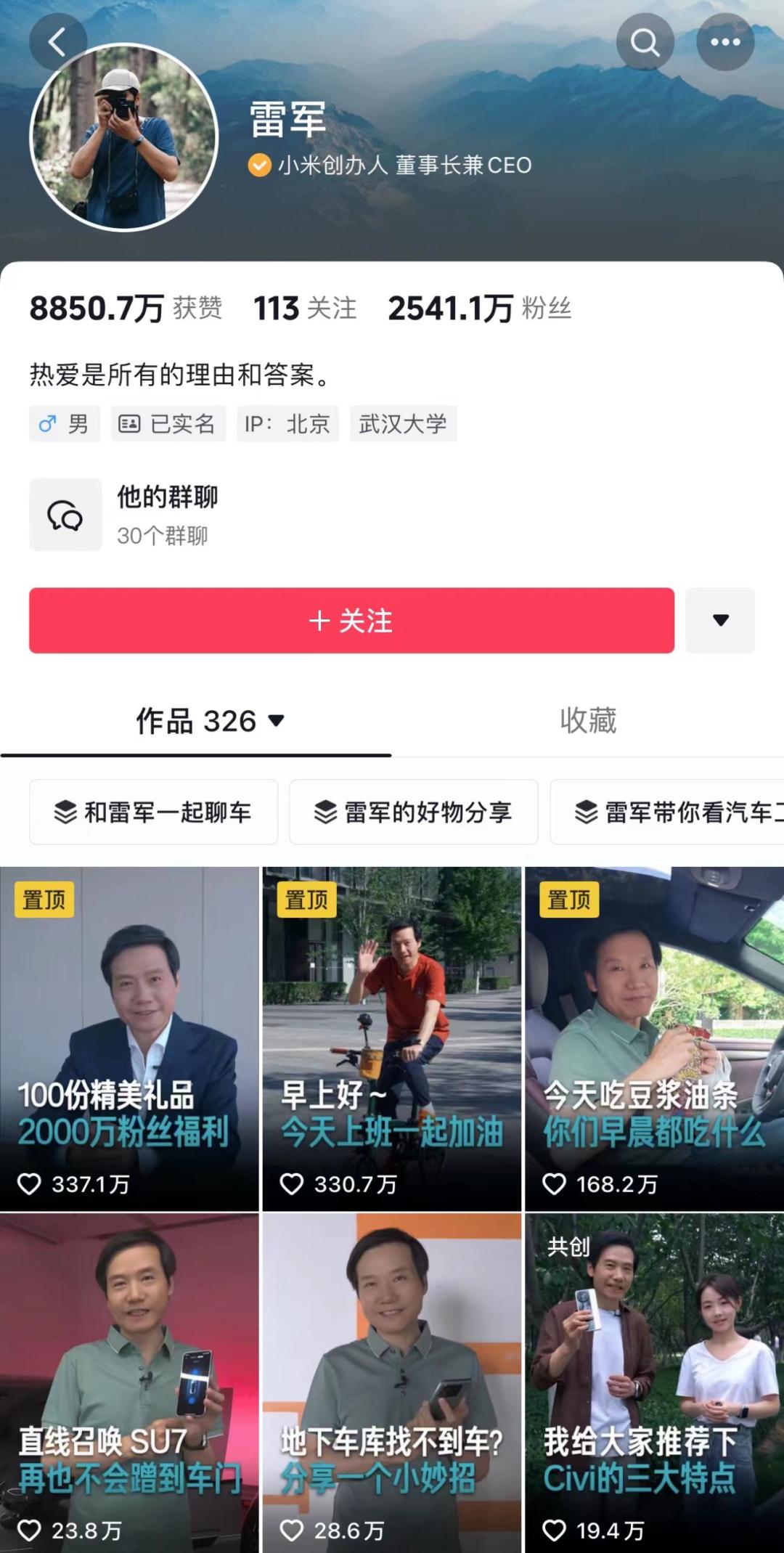Open search on this profile
The width and height of the screenshot is (784, 1553).
point(645,42)
